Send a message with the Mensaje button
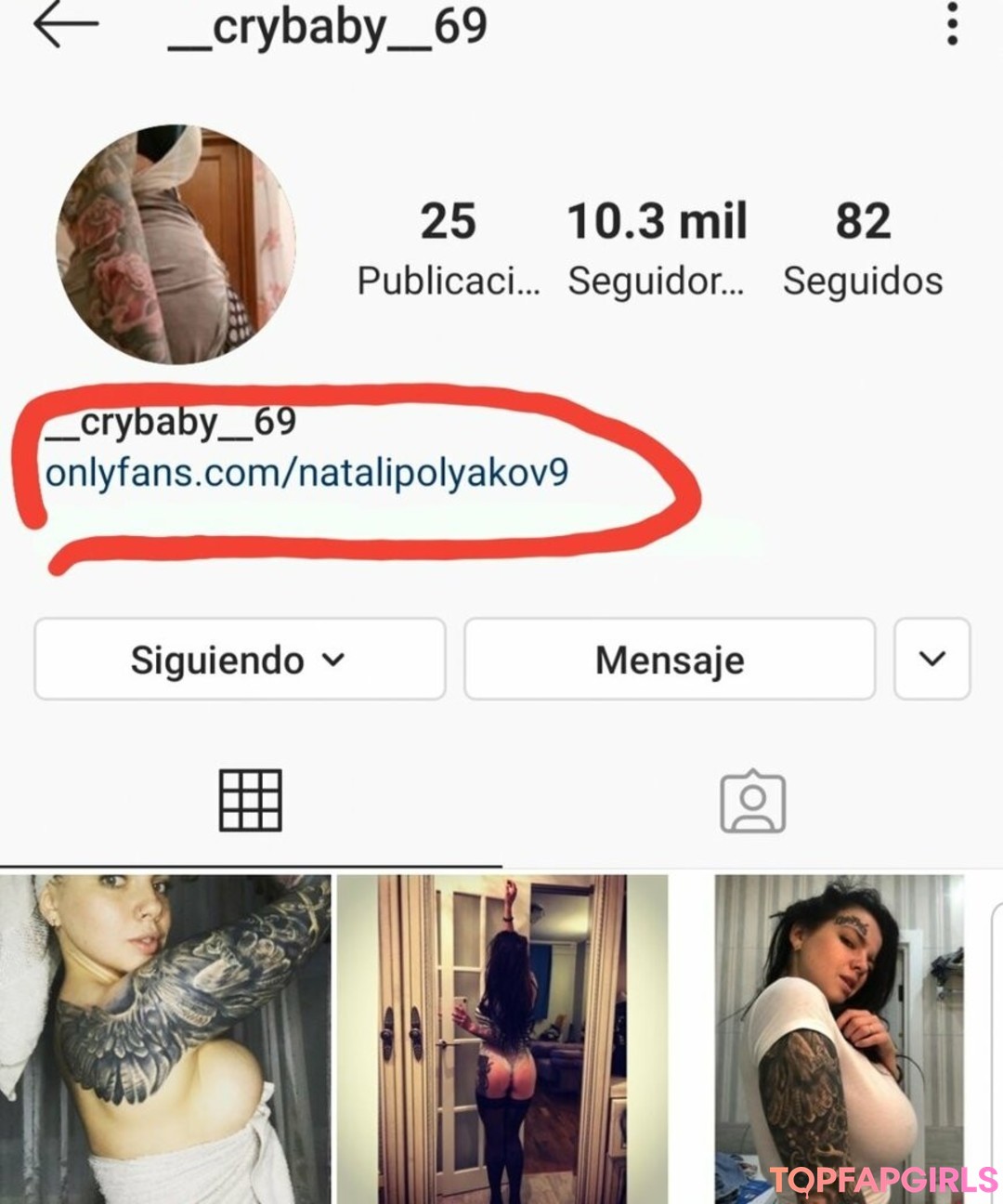 coord(670,660)
